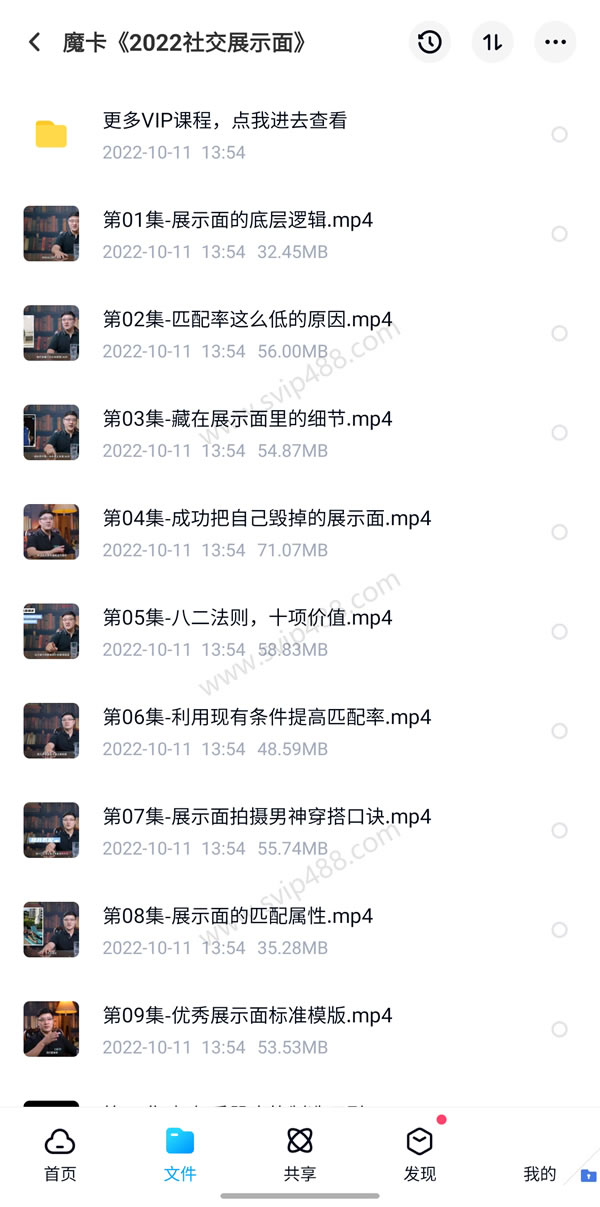Tick the checkbox for 第08集 file
Screen dimensions: 600x1207
(x=560, y=930)
